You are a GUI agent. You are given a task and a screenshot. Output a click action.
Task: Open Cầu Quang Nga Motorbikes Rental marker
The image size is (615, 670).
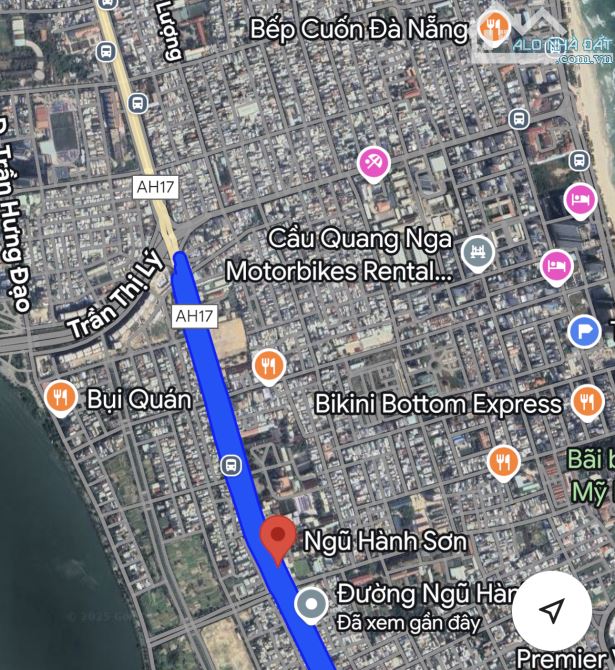click(x=480, y=251)
